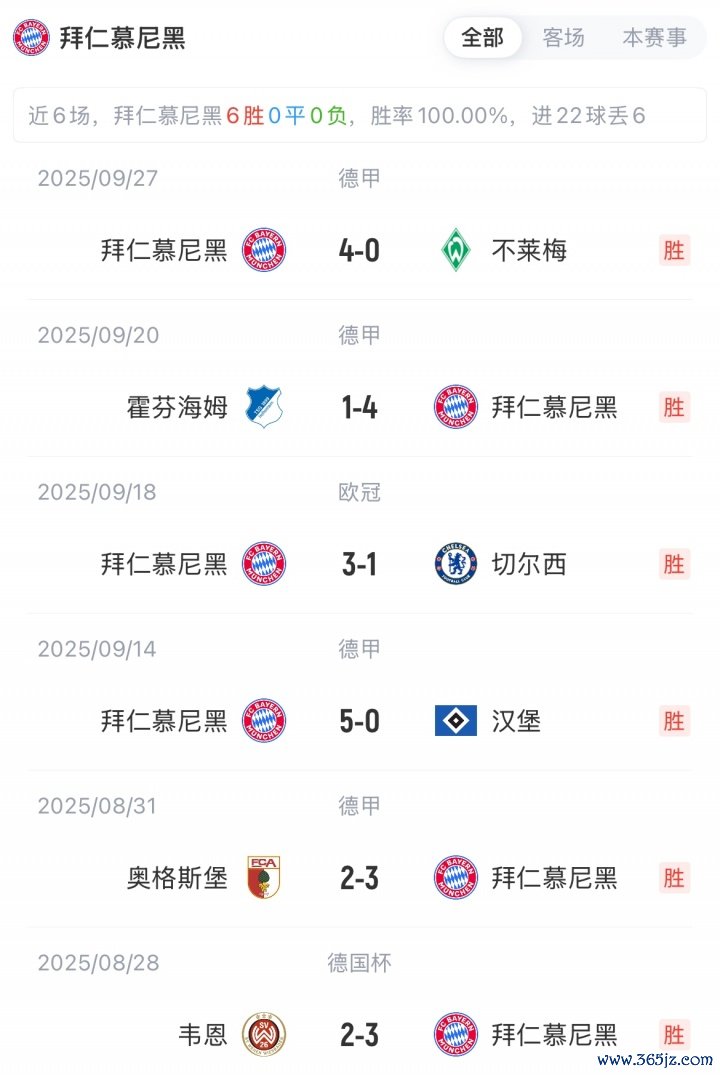This screenshot has height=1075, width=720.
Task: View the 德国杯 match against 韦恩
Action: pos(359,1034)
